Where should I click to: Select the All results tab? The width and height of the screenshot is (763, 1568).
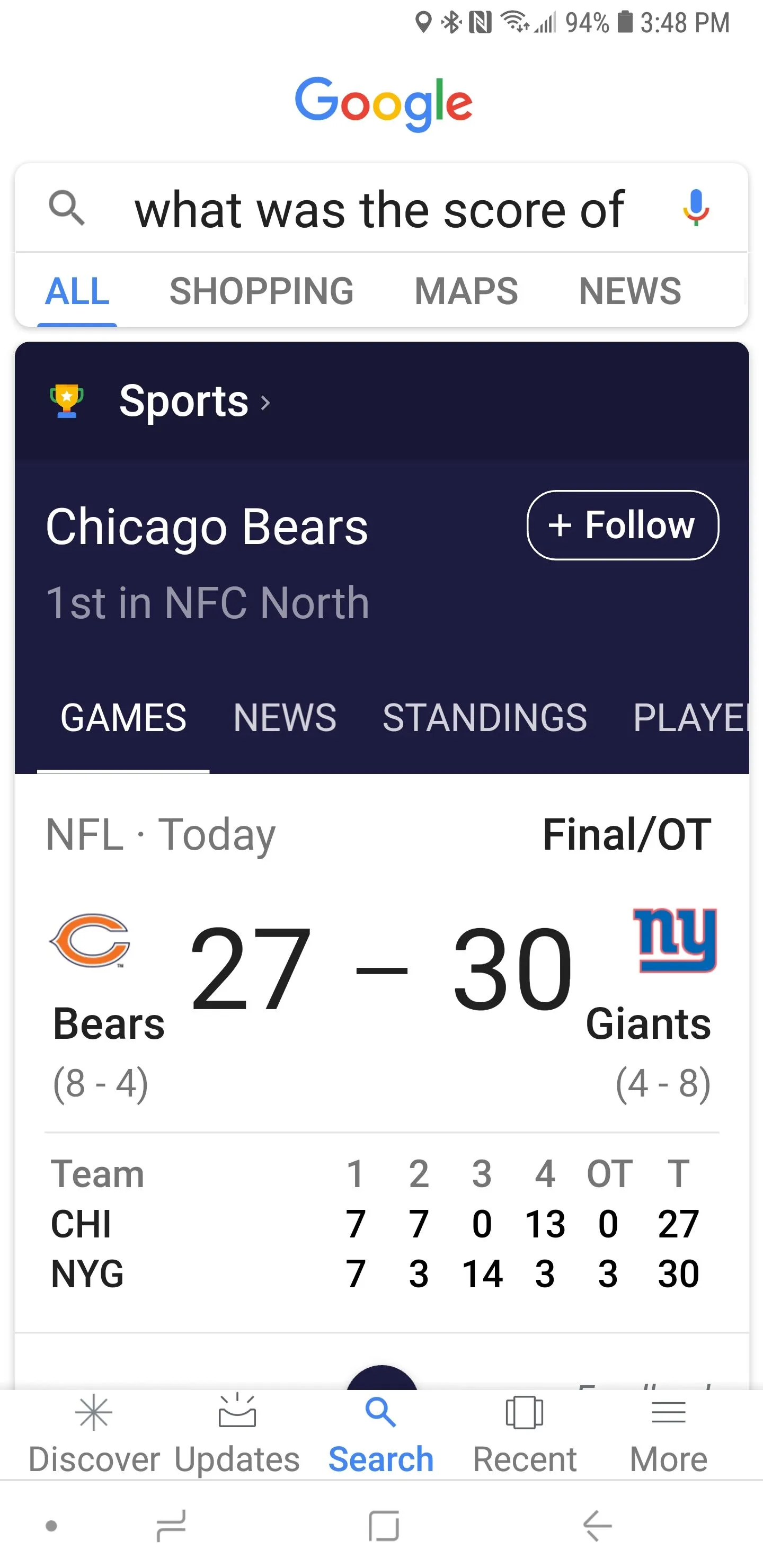[x=77, y=291]
